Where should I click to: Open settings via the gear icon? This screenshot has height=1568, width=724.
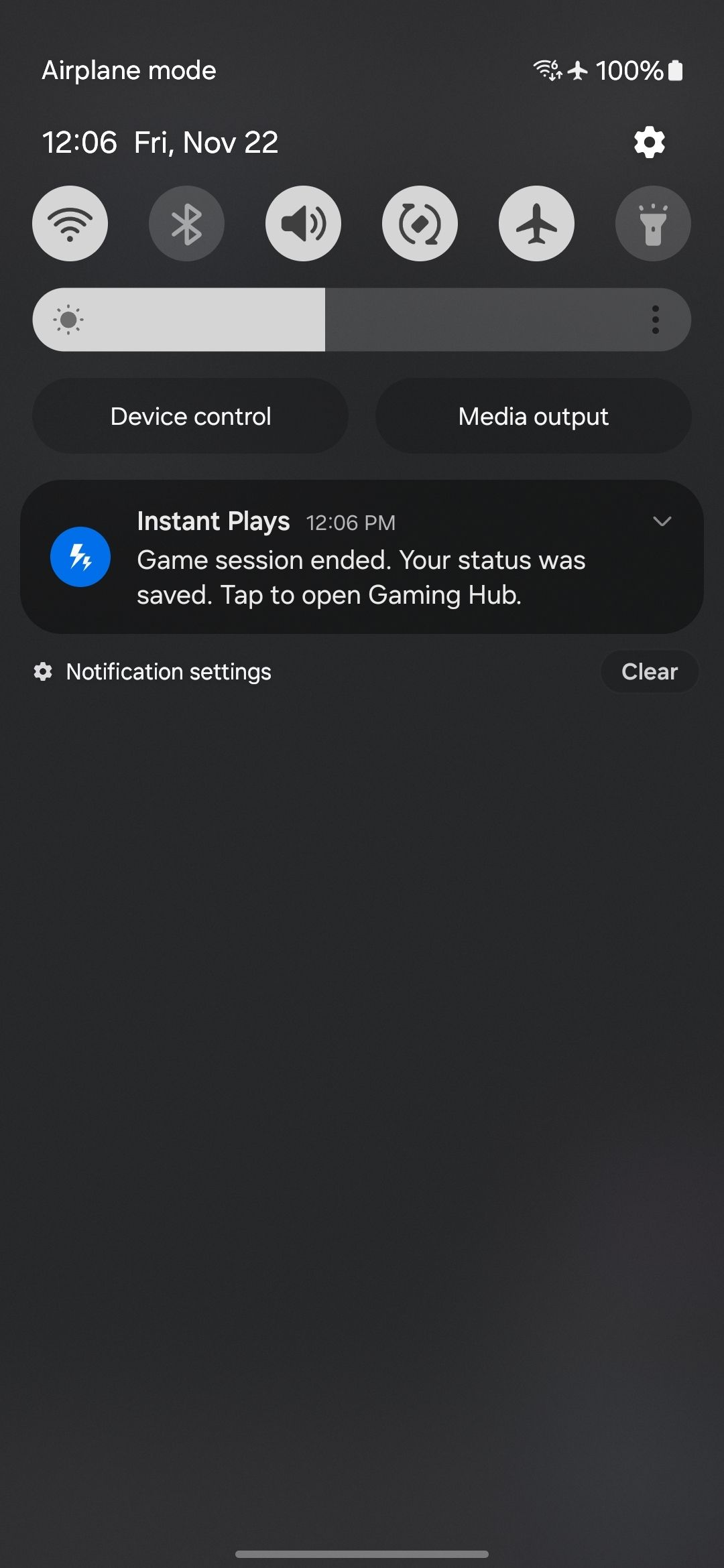(x=649, y=142)
